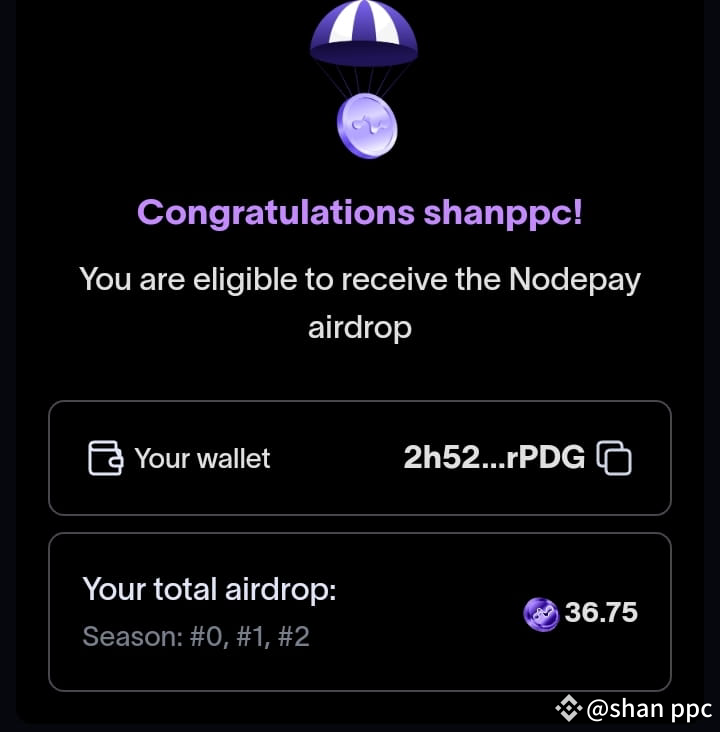This screenshot has width=720, height=732.
Task: Click the 36.75 airdrop amount
Action: (605, 612)
